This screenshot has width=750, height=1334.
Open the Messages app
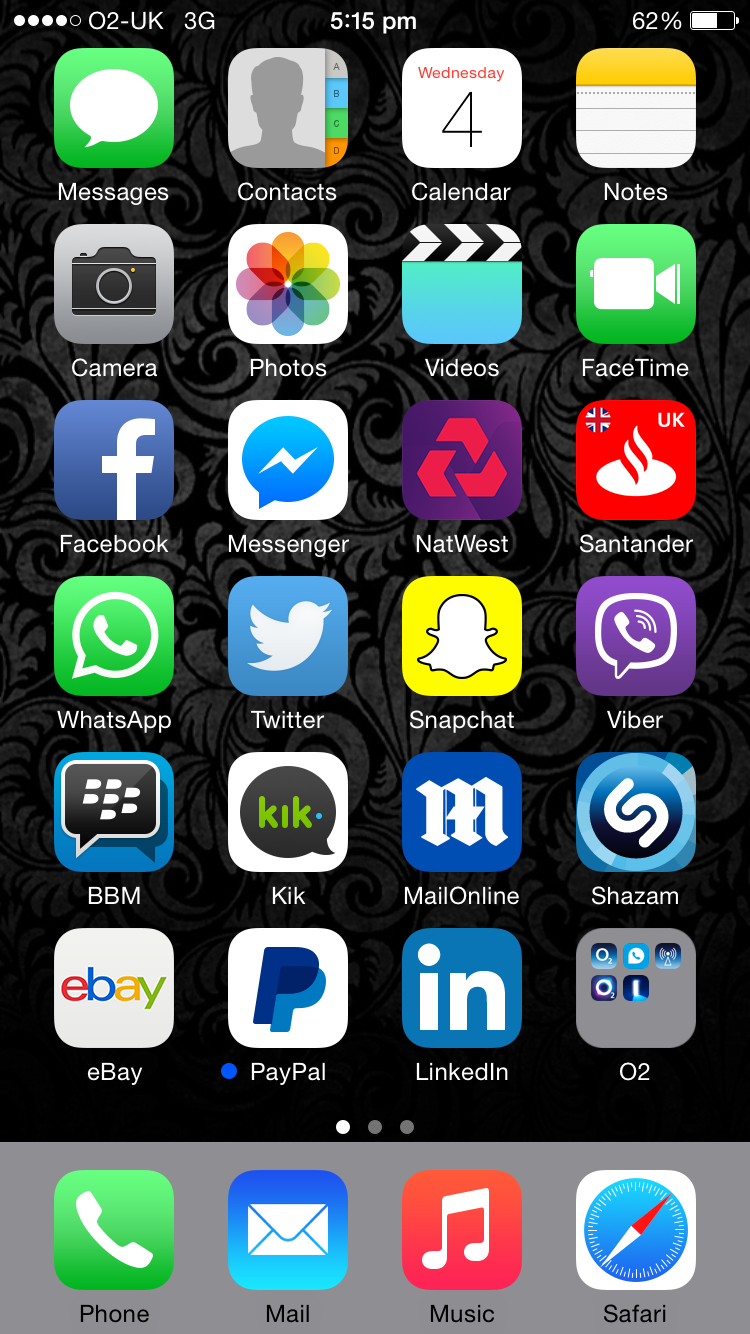point(114,108)
